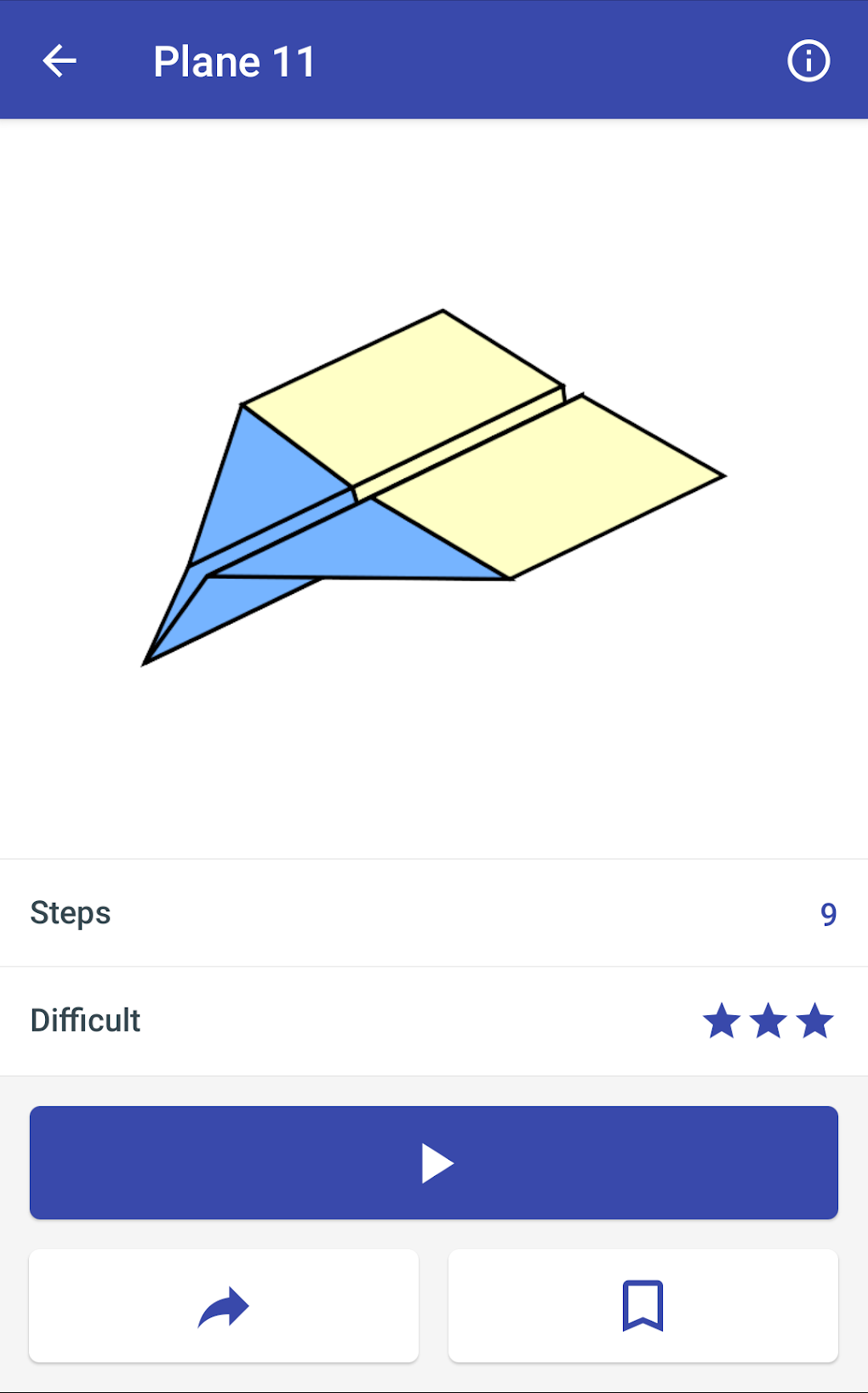This screenshot has width=868, height=1393.
Task: Bookmark Plane 11
Action: coord(642,1306)
